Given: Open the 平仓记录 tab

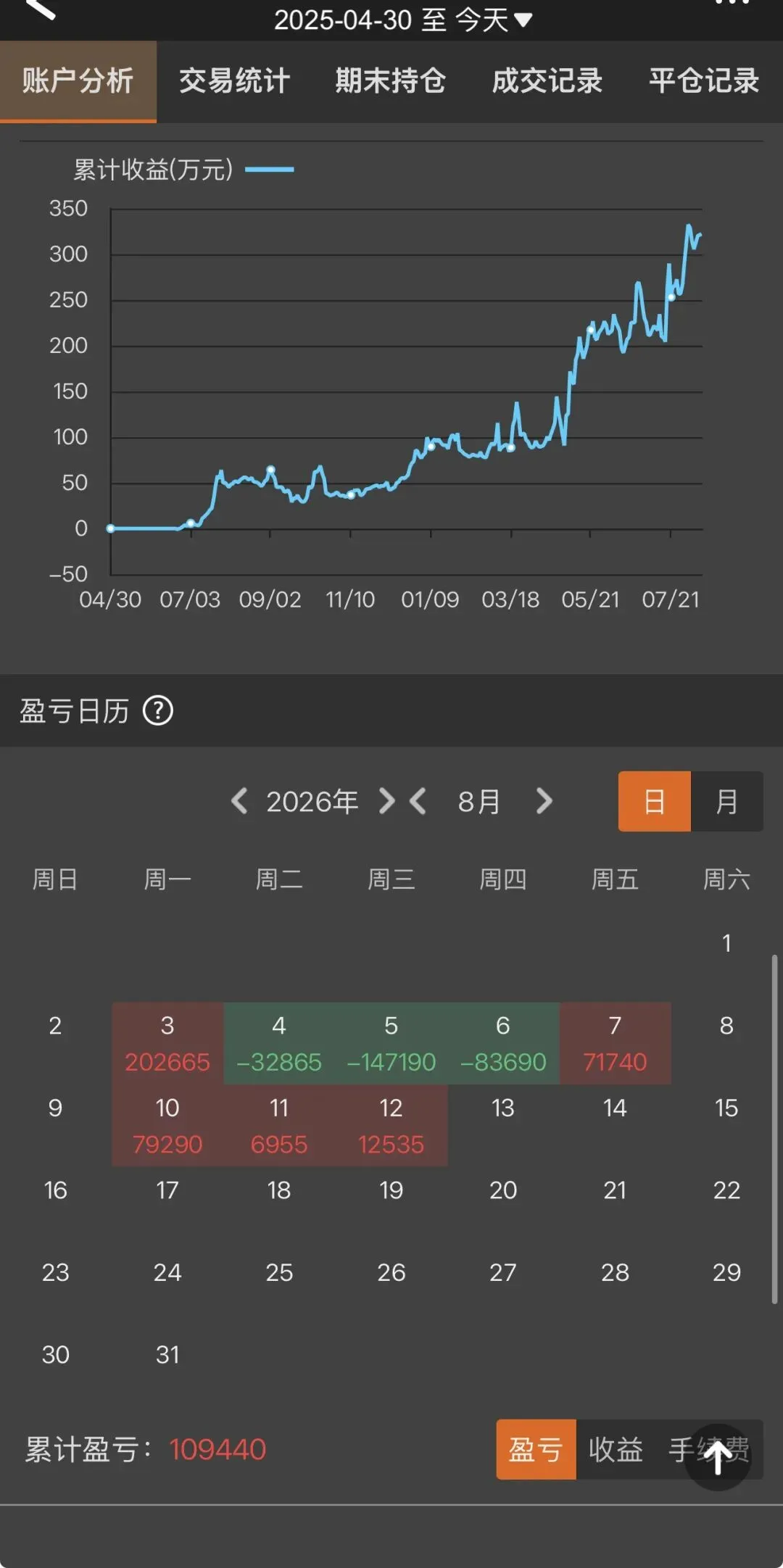Looking at the screenshot, I should [704, 81].
